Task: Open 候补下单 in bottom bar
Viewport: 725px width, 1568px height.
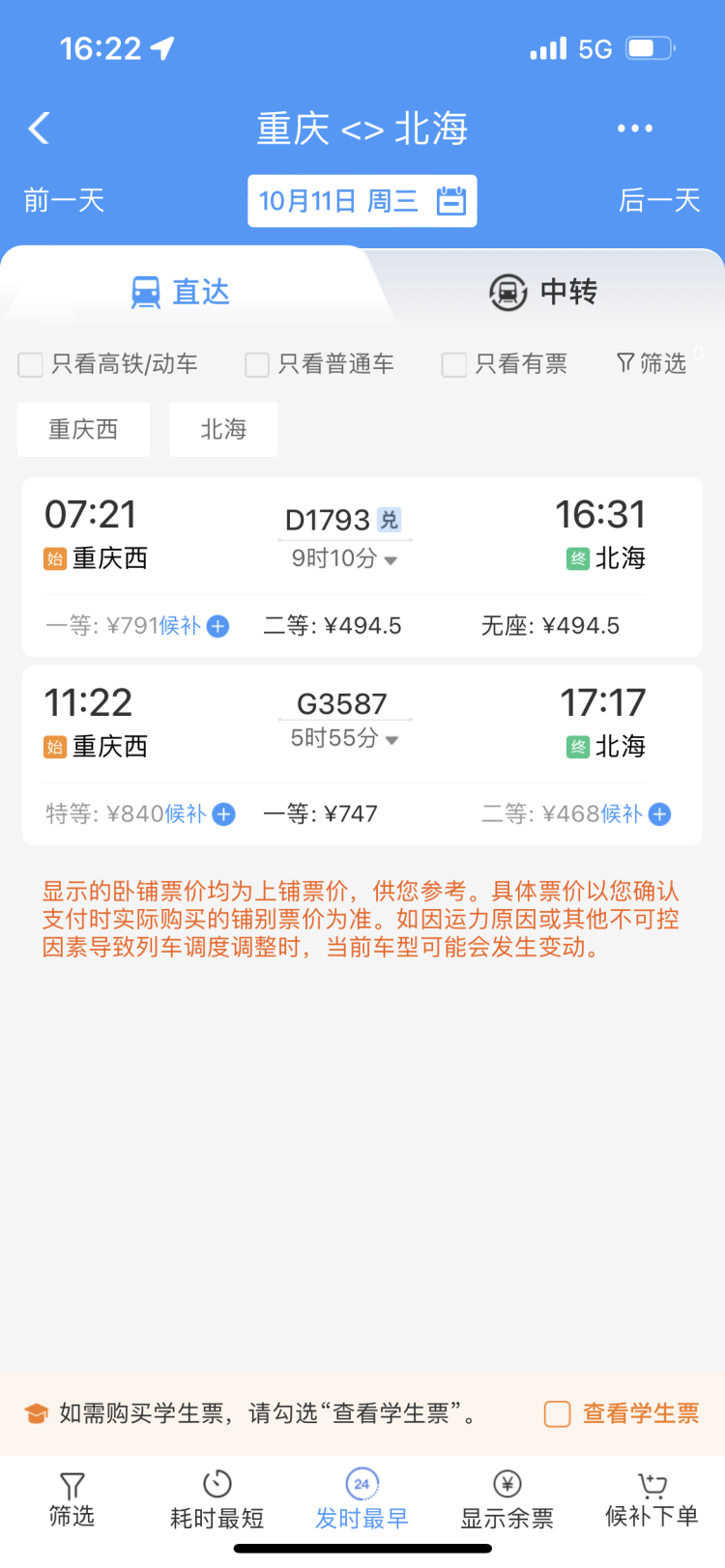Action: 652,1498
